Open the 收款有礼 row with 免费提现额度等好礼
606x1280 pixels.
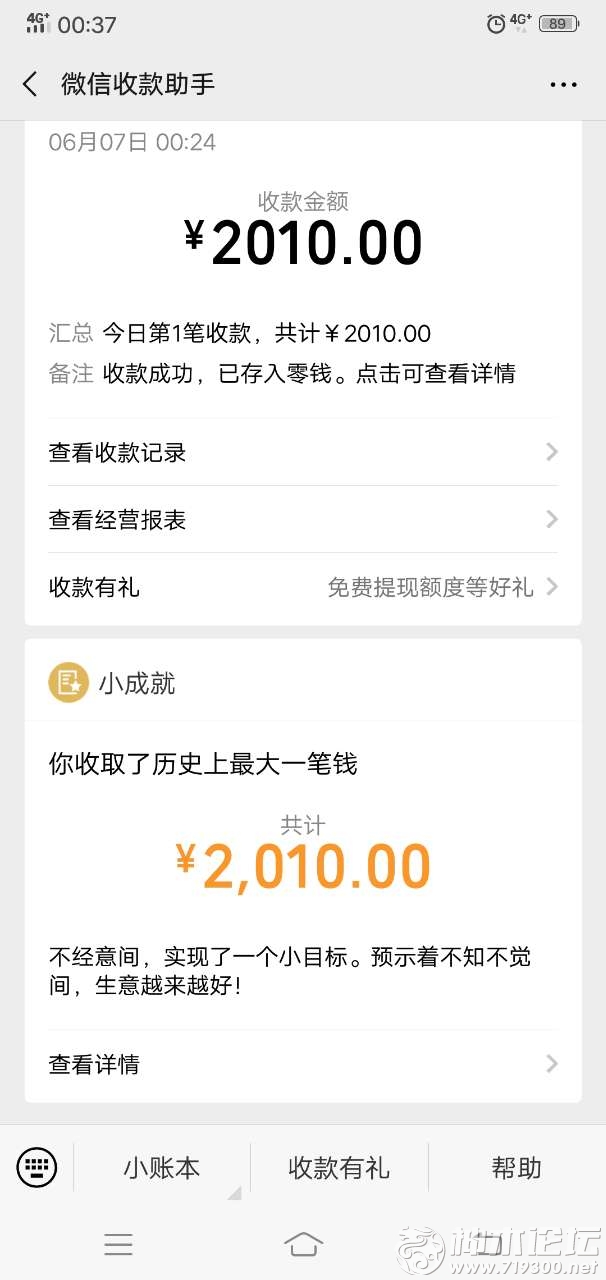[303, 587]
